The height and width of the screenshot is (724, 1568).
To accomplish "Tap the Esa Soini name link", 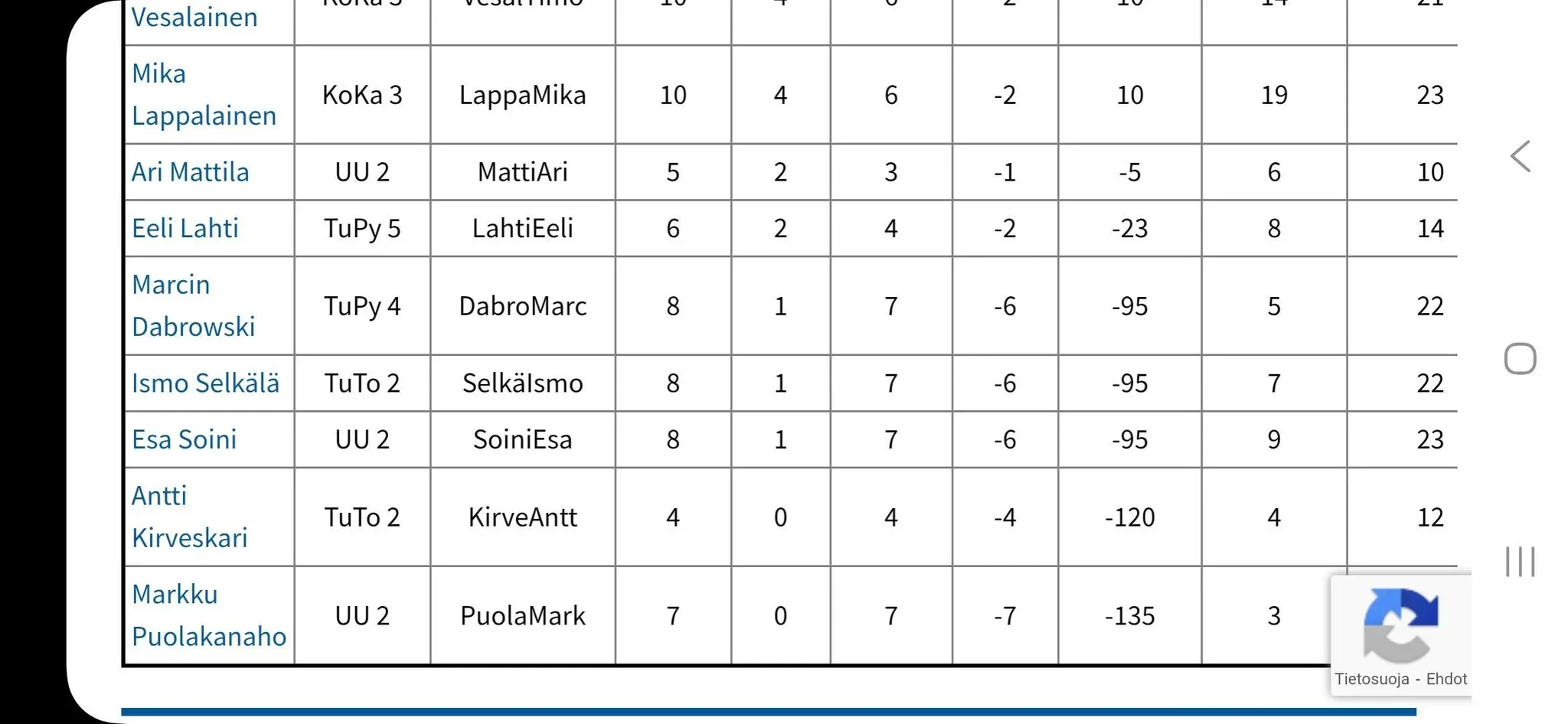I will click(184, 440).
